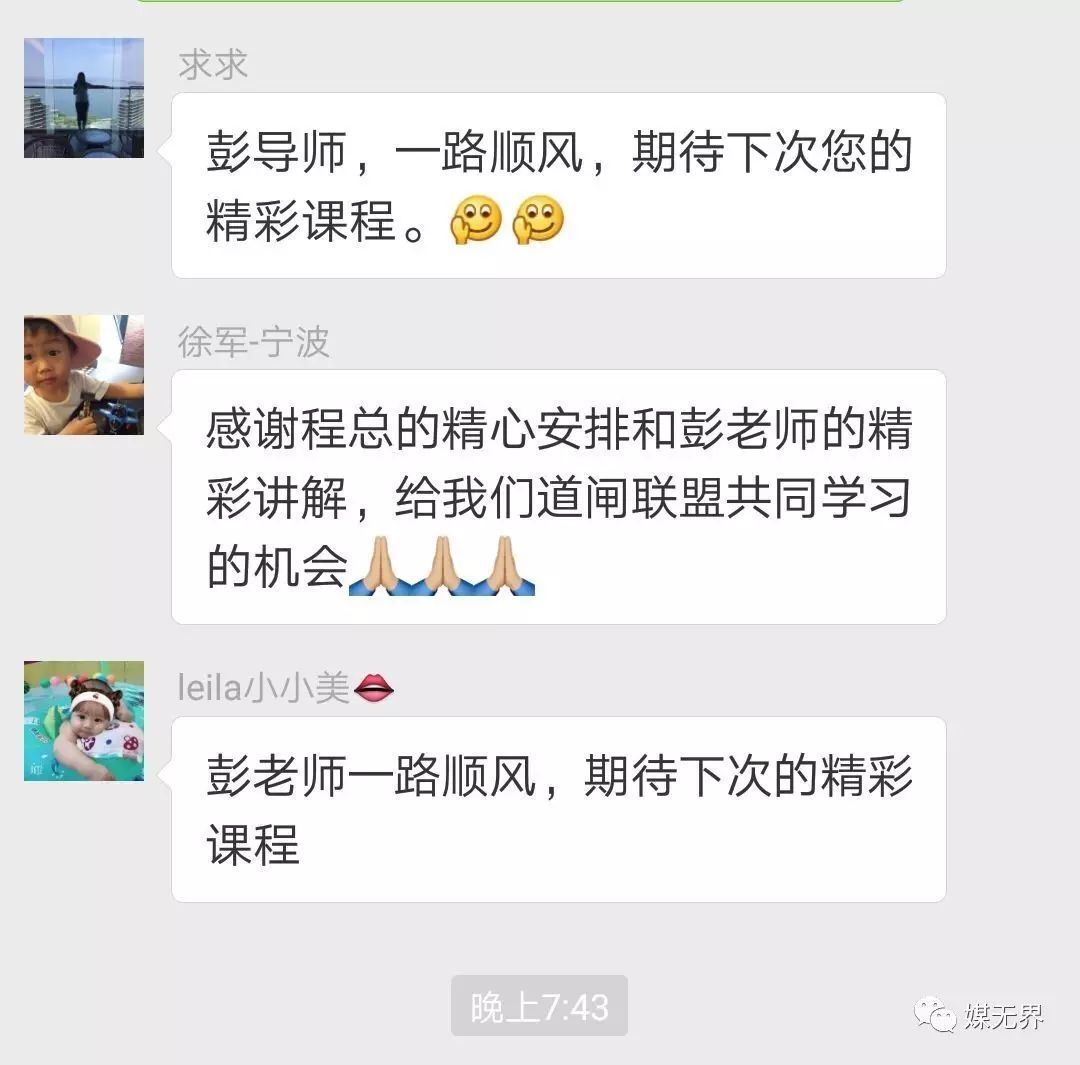View 徐军-宁波's profile picture
Viewport: 1080px width, 1065px height.
[84, 375]
